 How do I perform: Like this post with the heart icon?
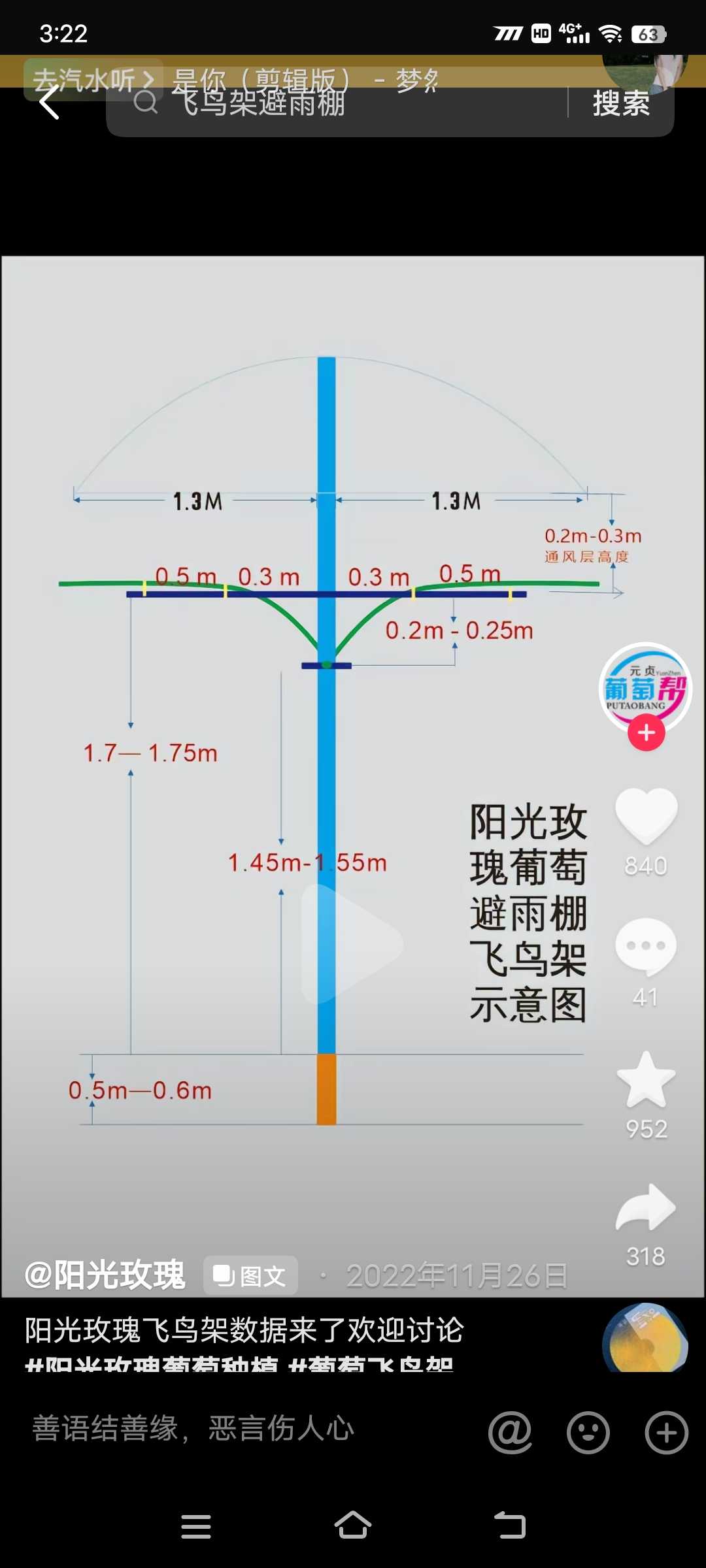[646, 817]
